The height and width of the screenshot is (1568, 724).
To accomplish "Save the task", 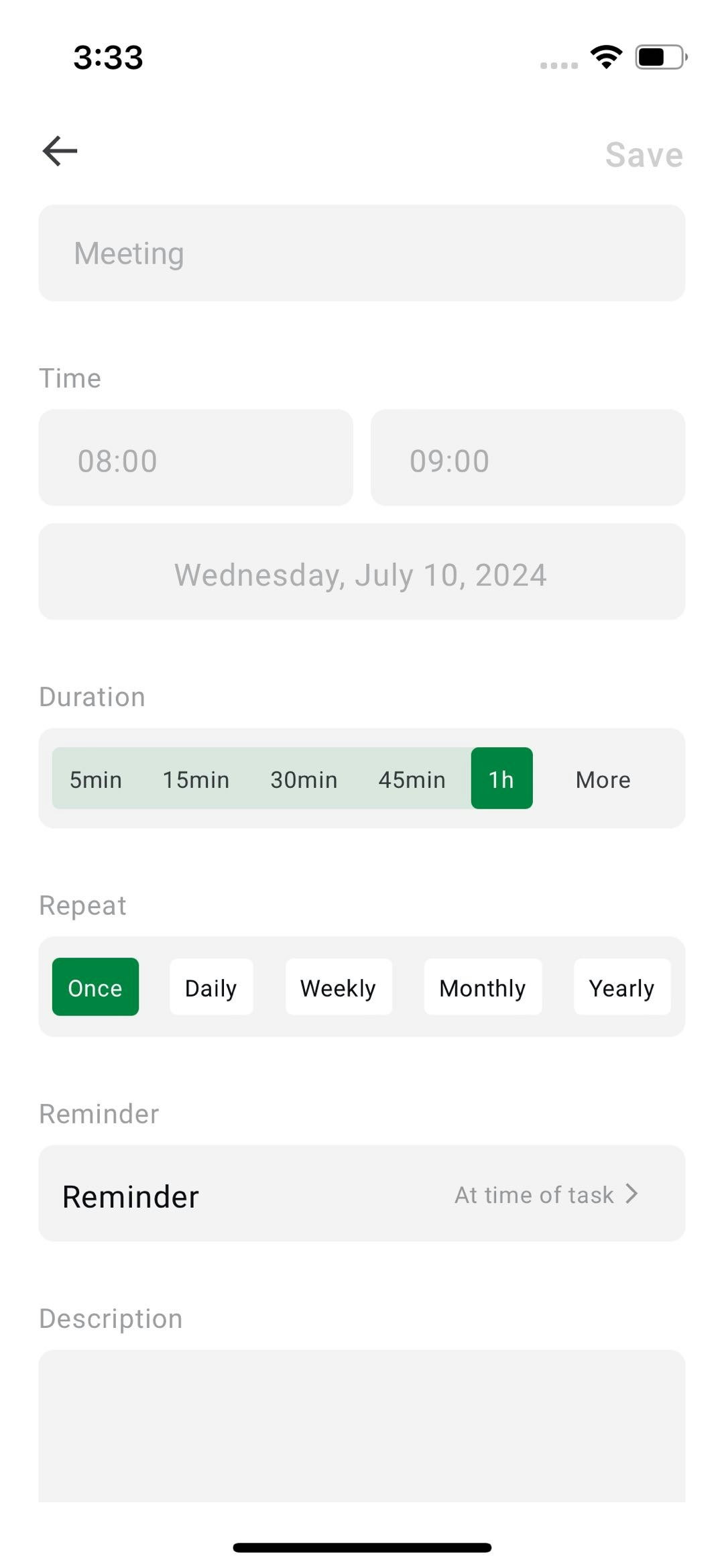I will click(x=644, y=155).
